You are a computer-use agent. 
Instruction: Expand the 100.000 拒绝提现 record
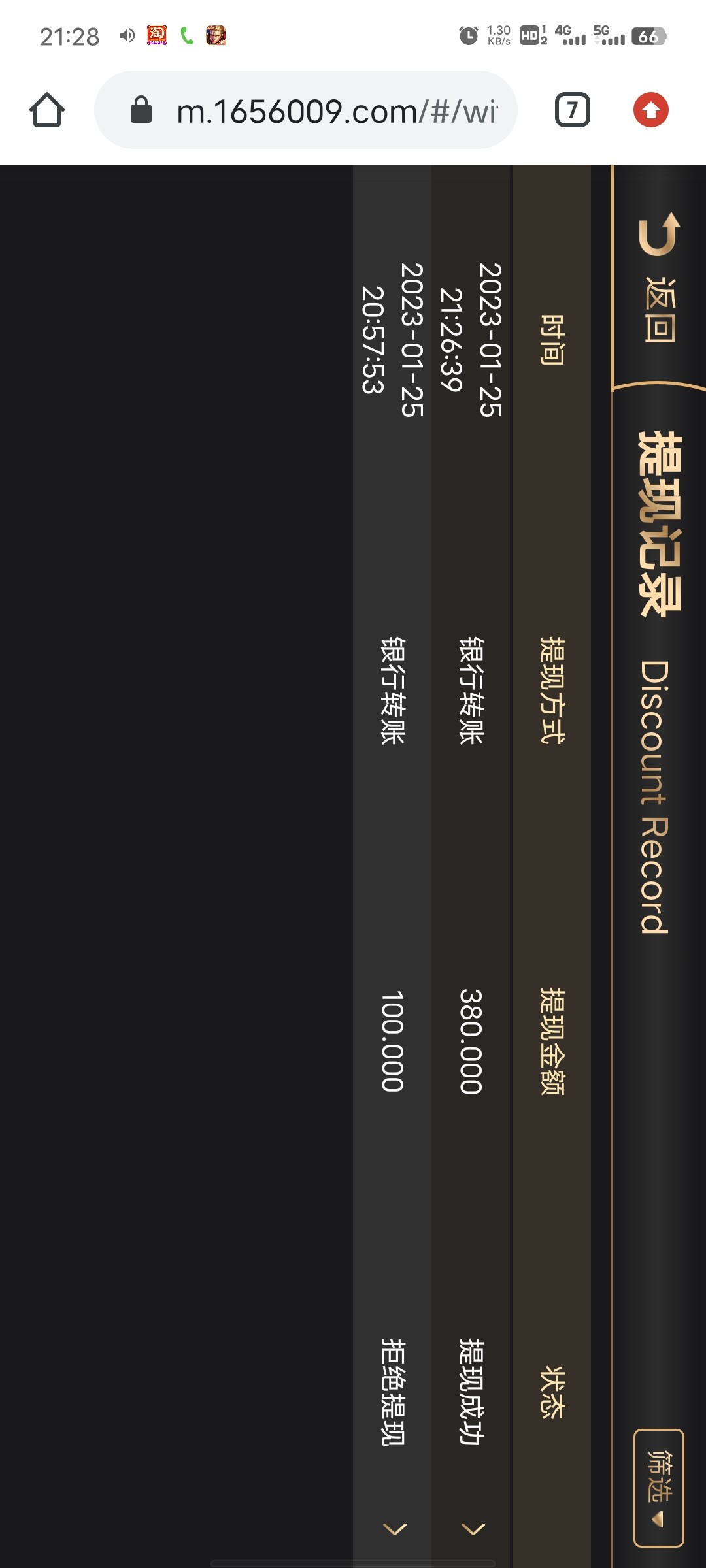point(394,1528)
